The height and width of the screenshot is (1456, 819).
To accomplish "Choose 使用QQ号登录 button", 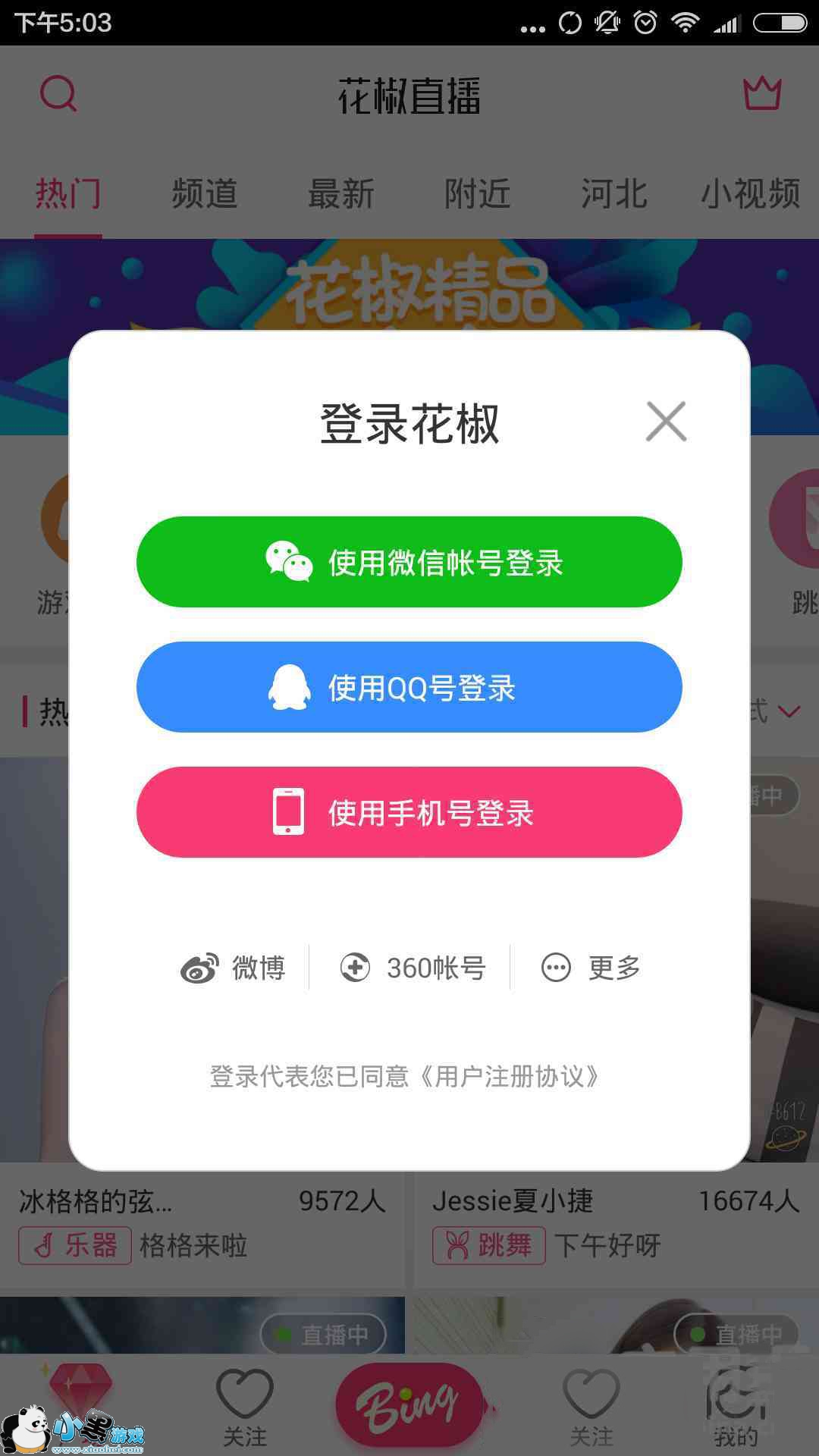I will click(409, 687).
